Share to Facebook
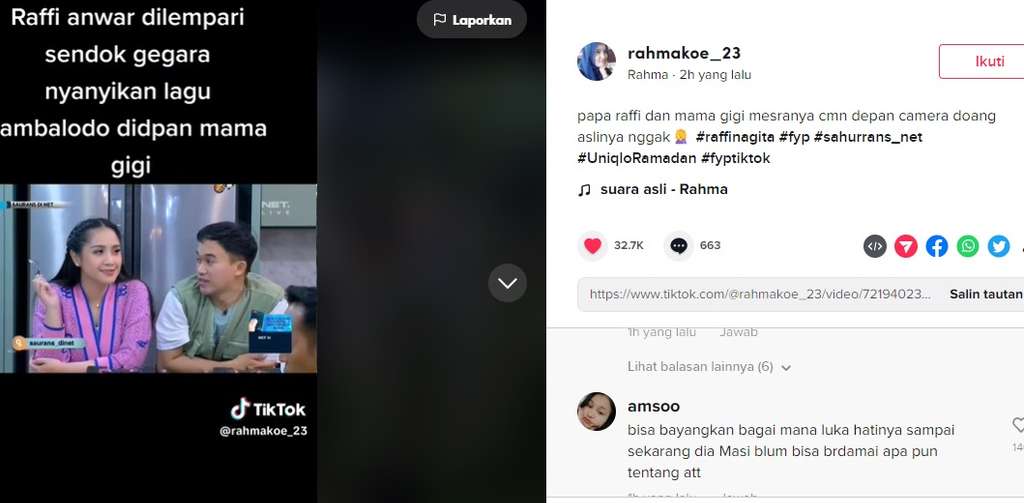Image resolution: width=1024 pixels, height=503 pixels. click(937, 246)
